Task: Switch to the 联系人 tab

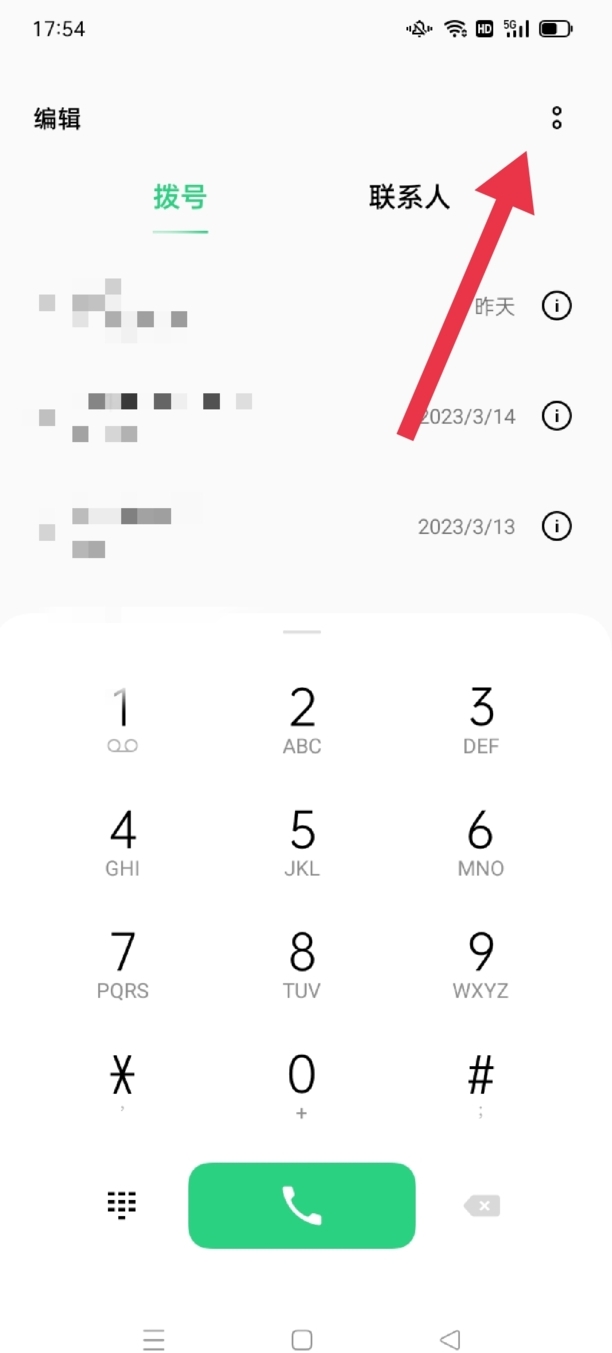Action: pos(409,197)
